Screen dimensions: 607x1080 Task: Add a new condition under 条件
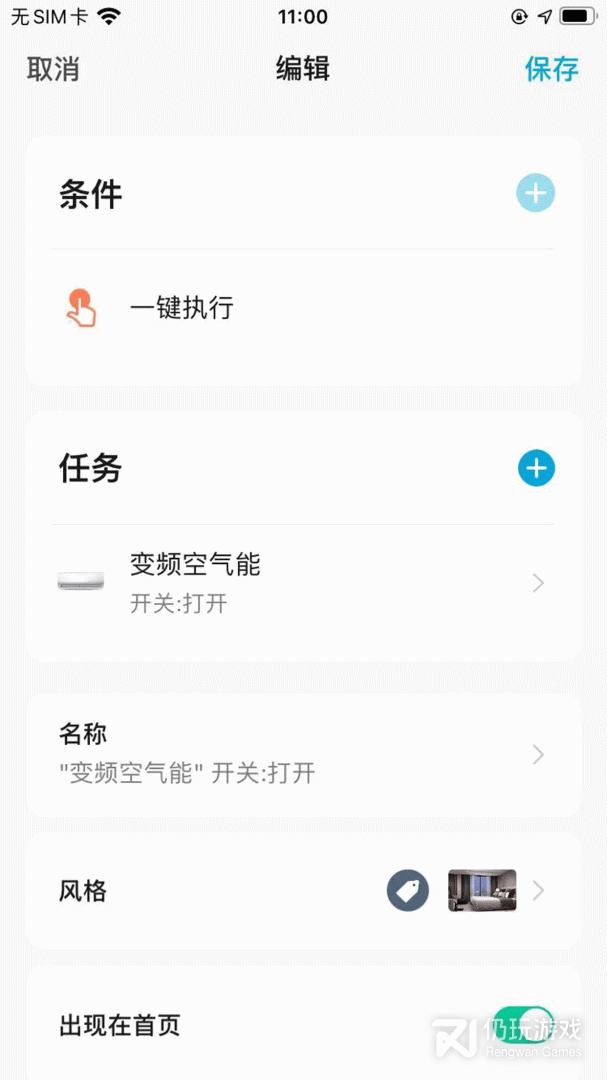pos(535,193)
